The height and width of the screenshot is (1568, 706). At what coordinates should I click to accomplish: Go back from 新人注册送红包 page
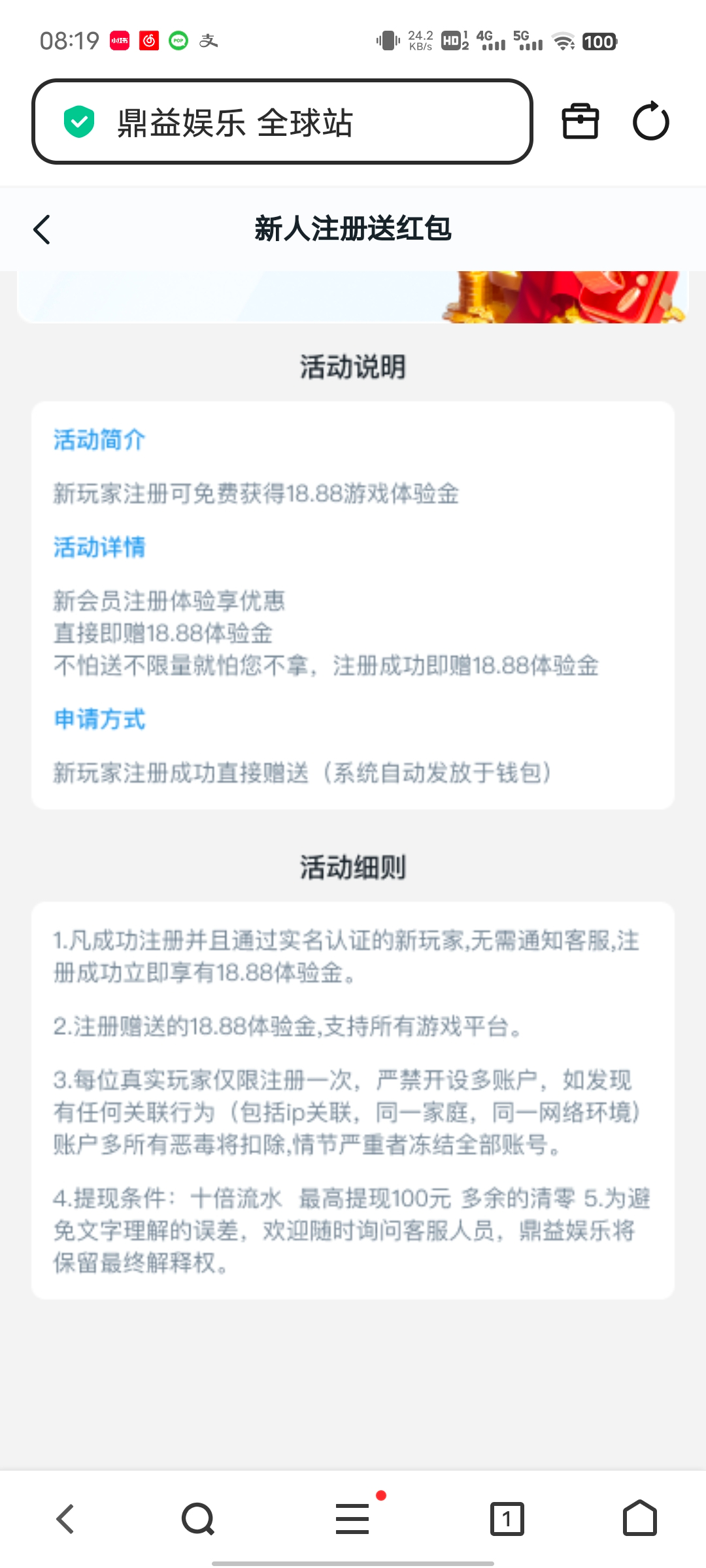coord(42,229)
